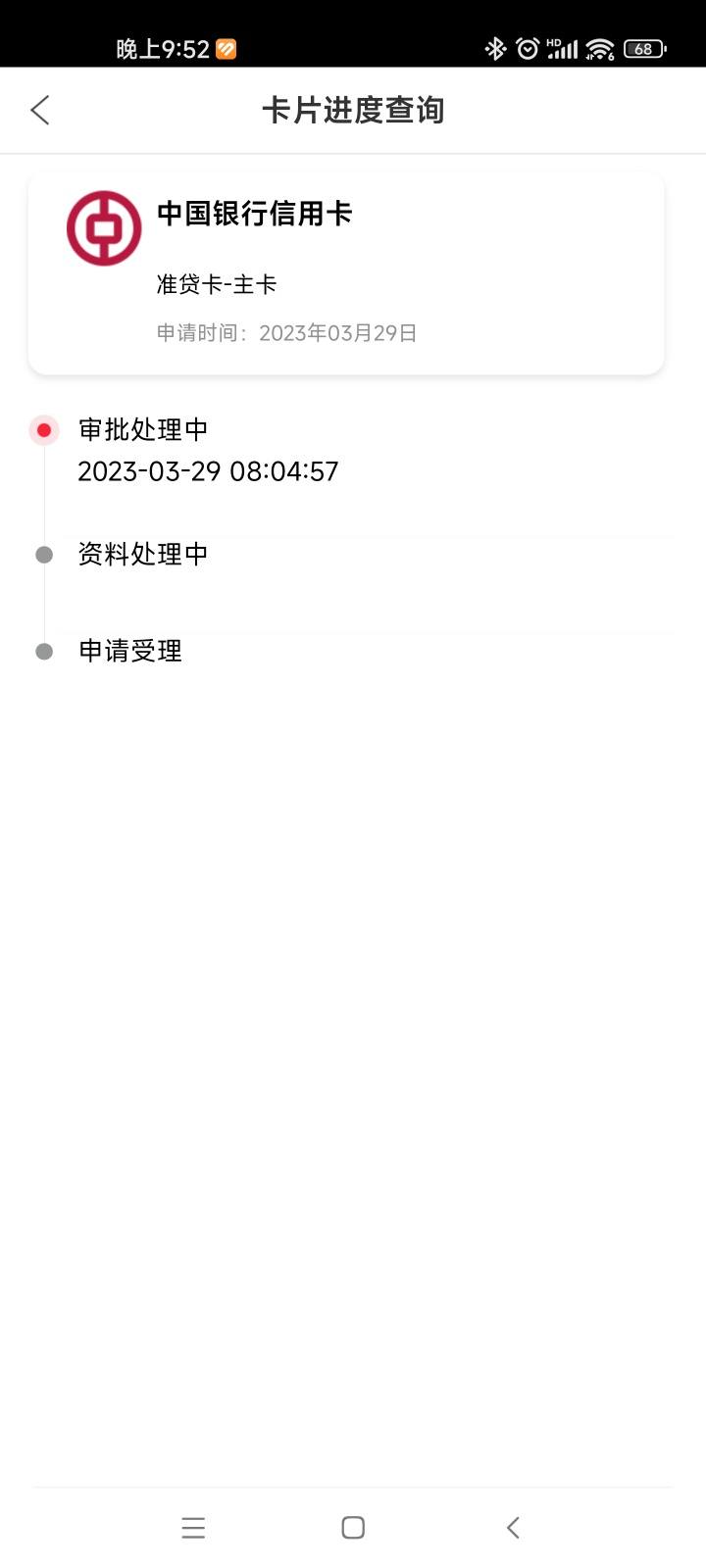Open recent apps from navigation bar
The image size is (706, 1568).
pos(193,1527)
